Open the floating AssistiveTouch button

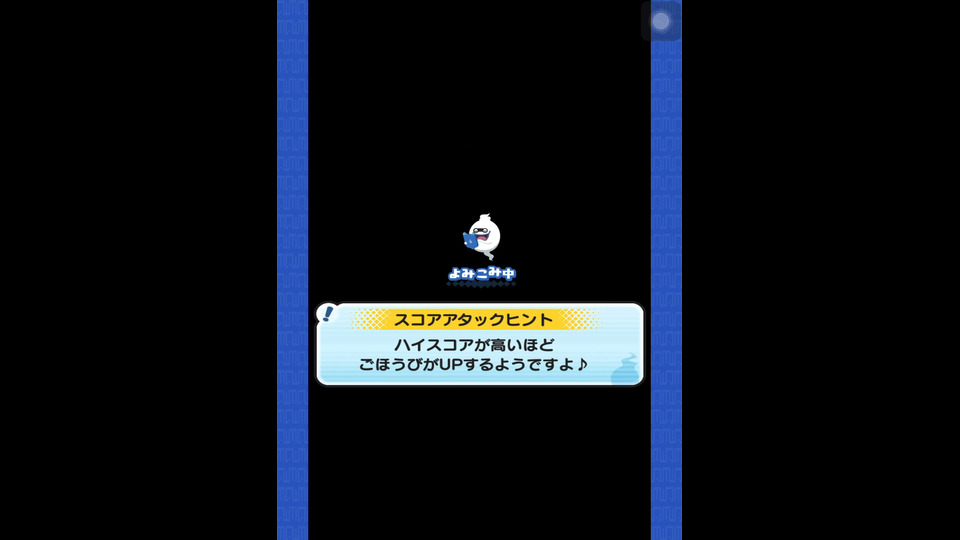(x=661, y=21)
